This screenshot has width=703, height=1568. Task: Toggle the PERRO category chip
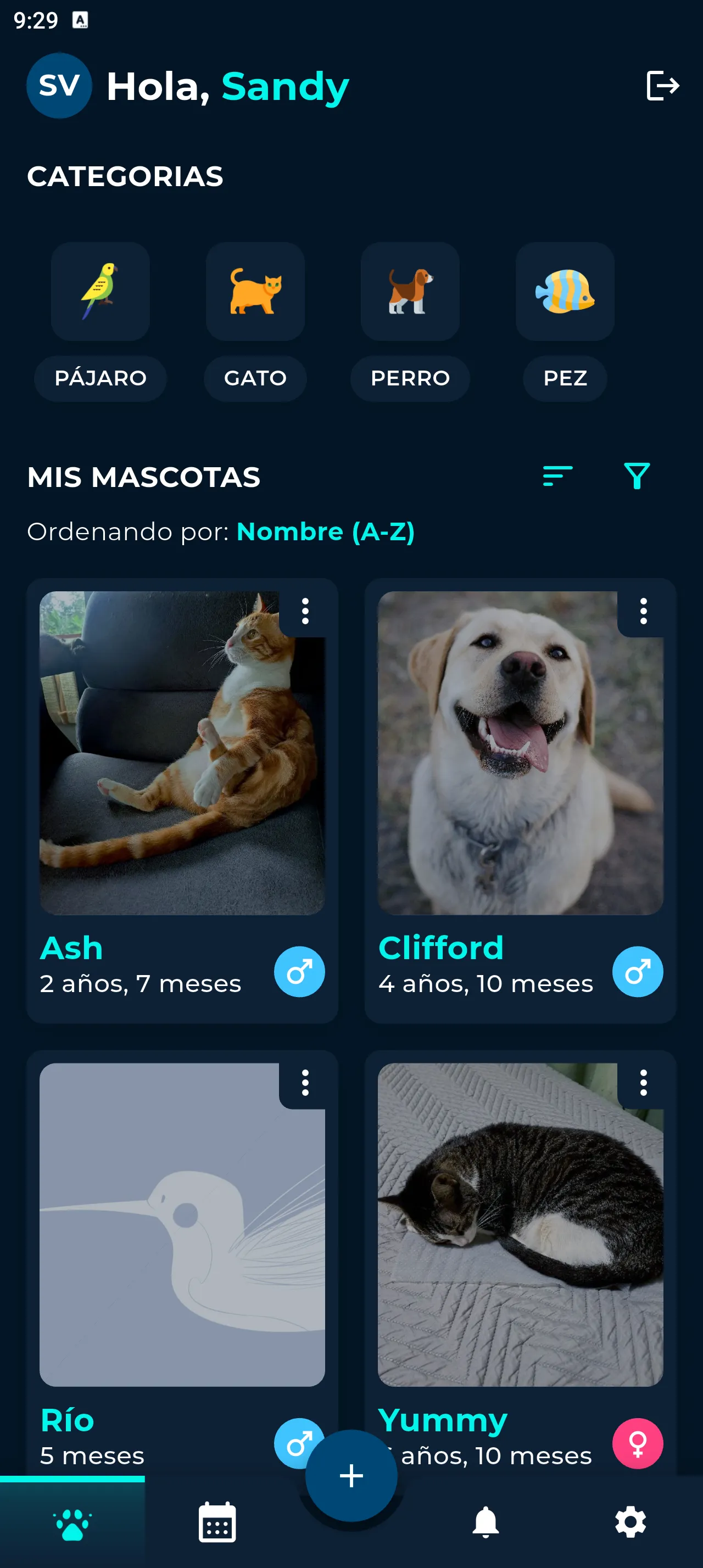pyautogui.click(x=410, y=378)
